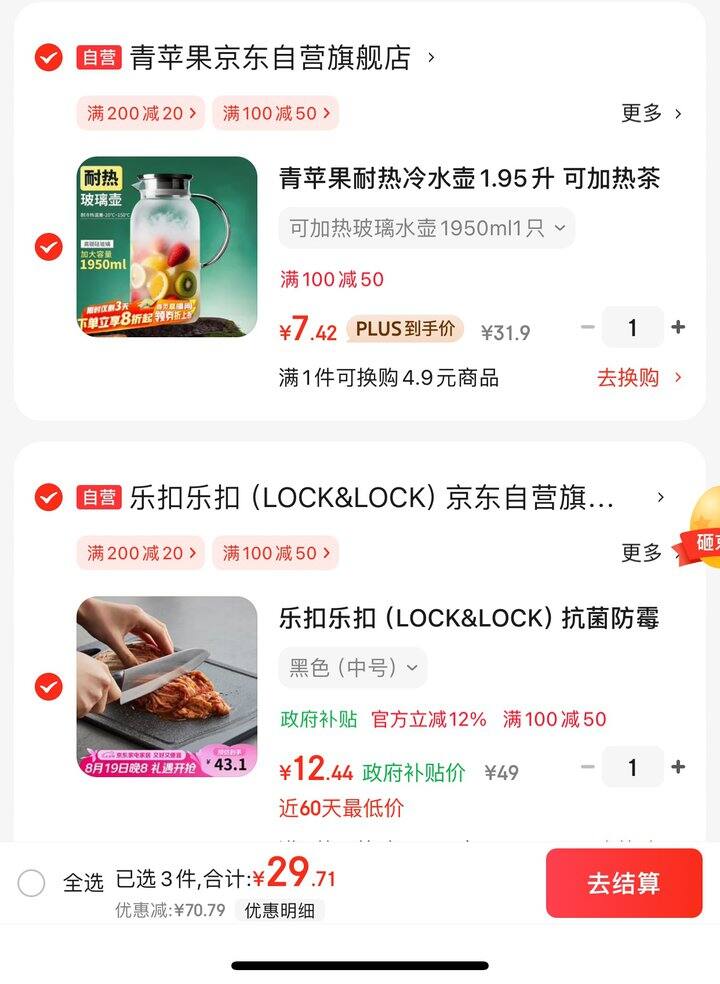View 优惠明细 discount details

[x=279, y=910]
